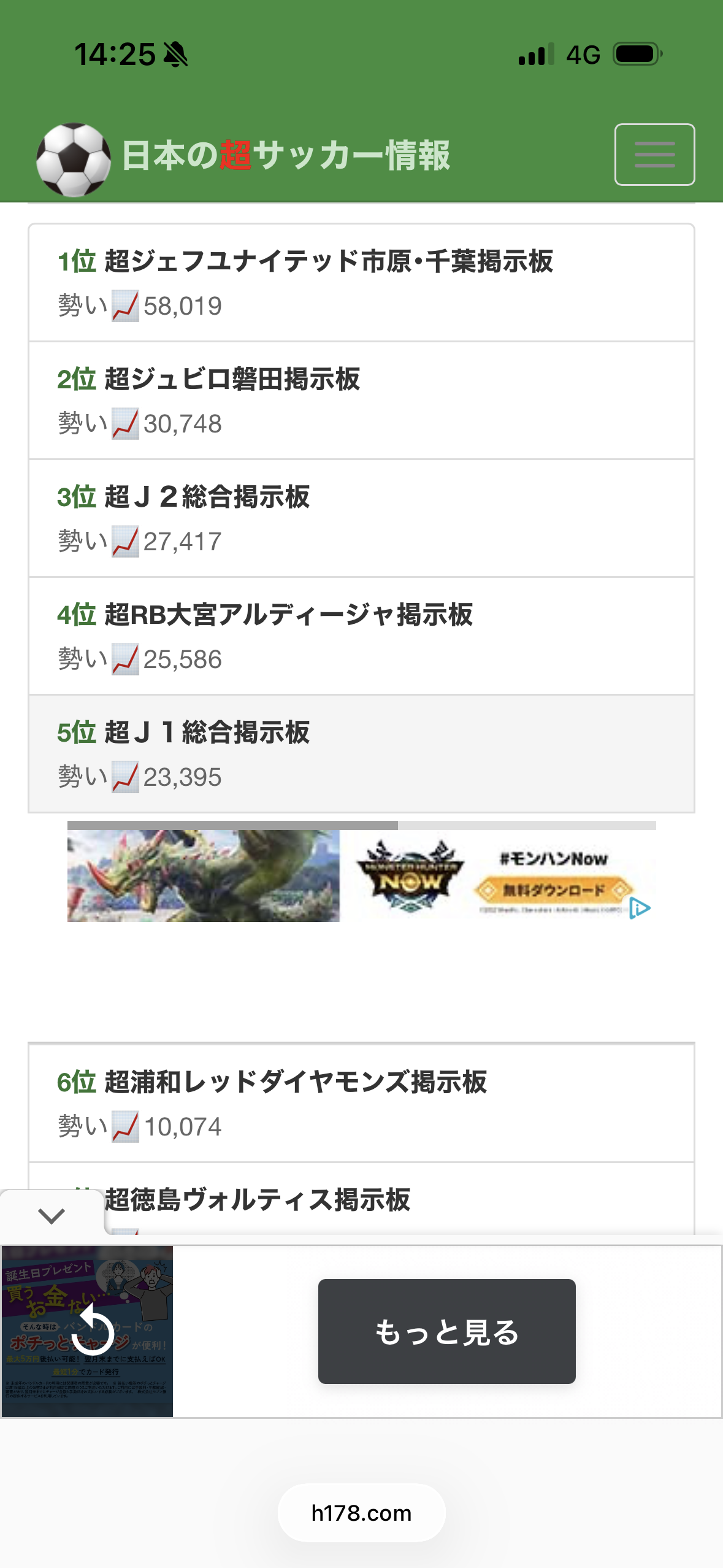Open the hamburger menu button
The image size is (723, 1568).
point(654,155)
